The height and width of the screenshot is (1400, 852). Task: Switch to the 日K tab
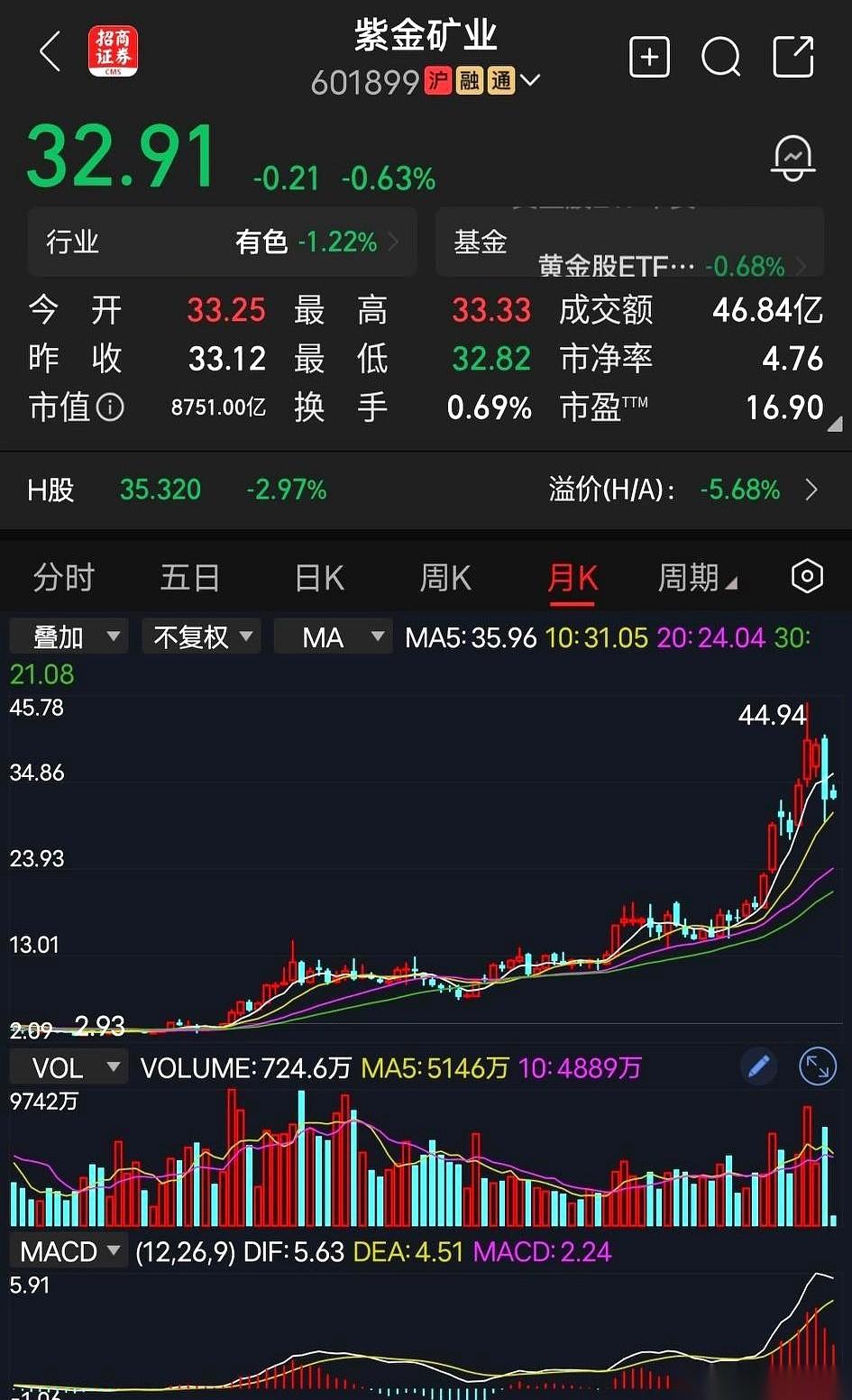(318, 577)
